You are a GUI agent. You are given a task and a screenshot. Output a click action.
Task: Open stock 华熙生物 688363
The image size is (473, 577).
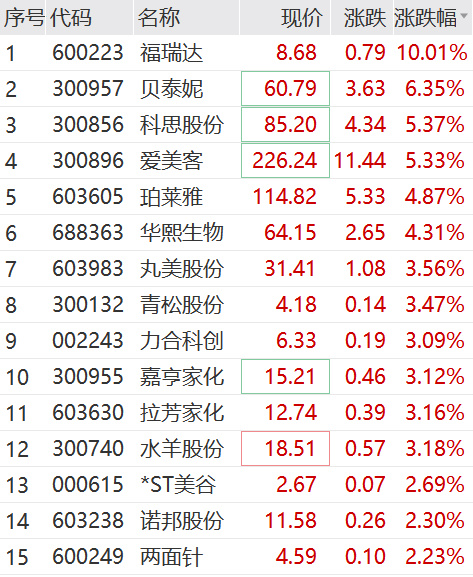(236, 233)
